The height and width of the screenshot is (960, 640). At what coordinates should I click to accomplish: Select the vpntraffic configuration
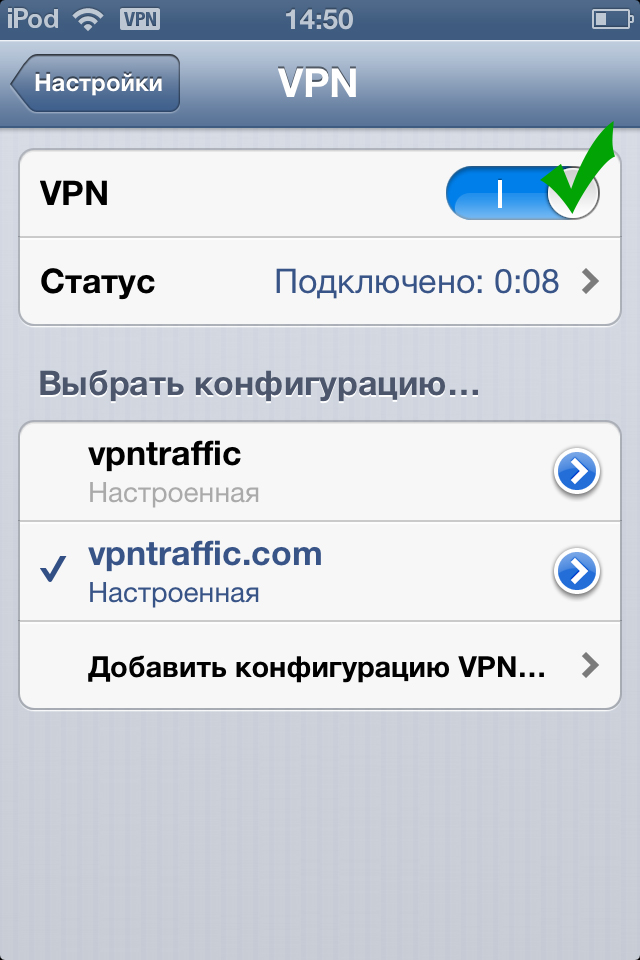tap(260, 470)
